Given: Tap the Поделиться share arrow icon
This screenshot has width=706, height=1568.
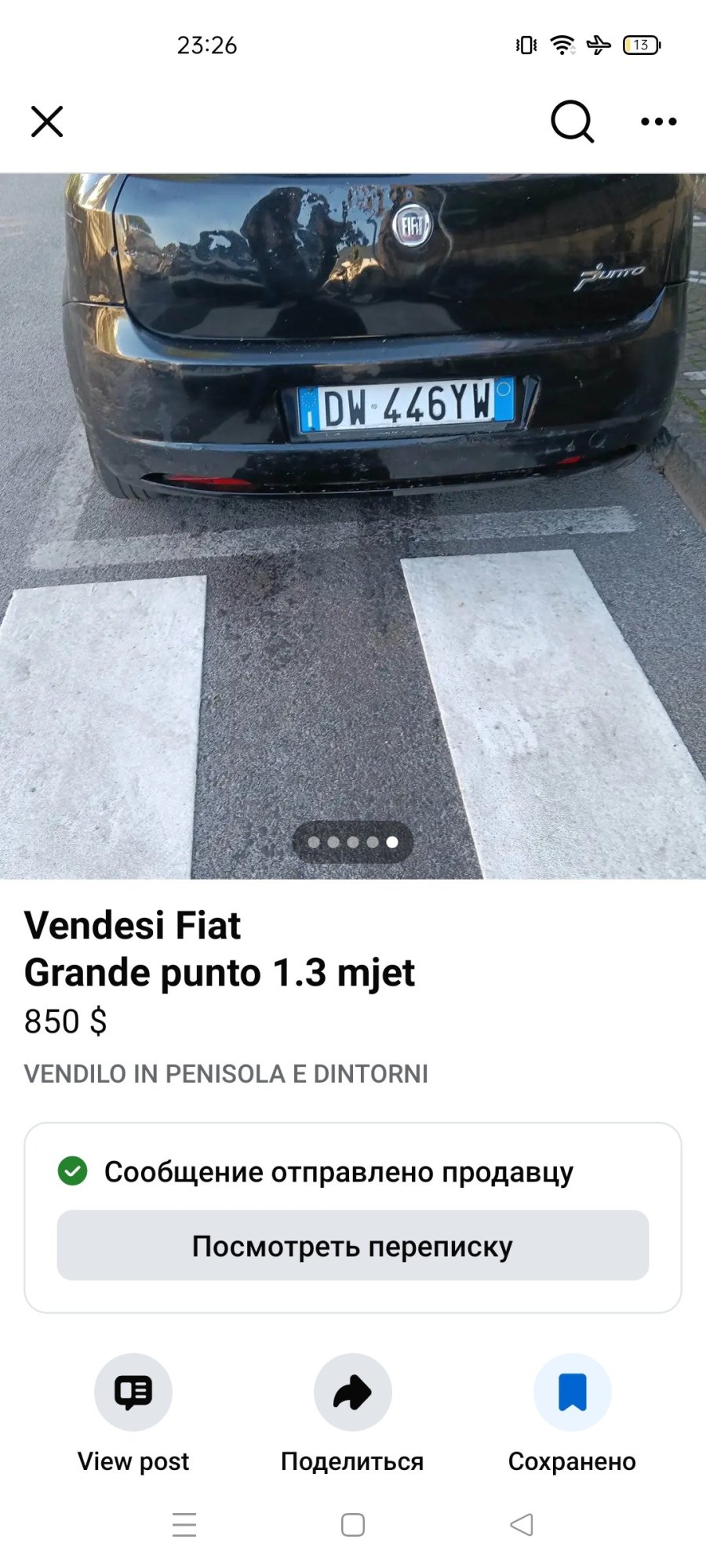Looking at the screenshot, I should click(x=352, y=1392).
